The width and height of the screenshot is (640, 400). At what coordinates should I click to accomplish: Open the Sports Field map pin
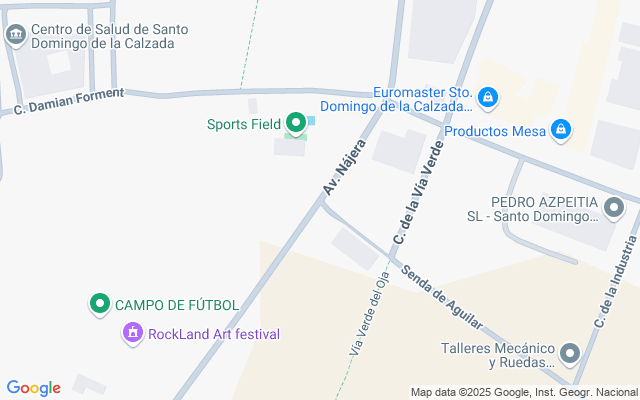pyautogui.click(x=295, y=124)
